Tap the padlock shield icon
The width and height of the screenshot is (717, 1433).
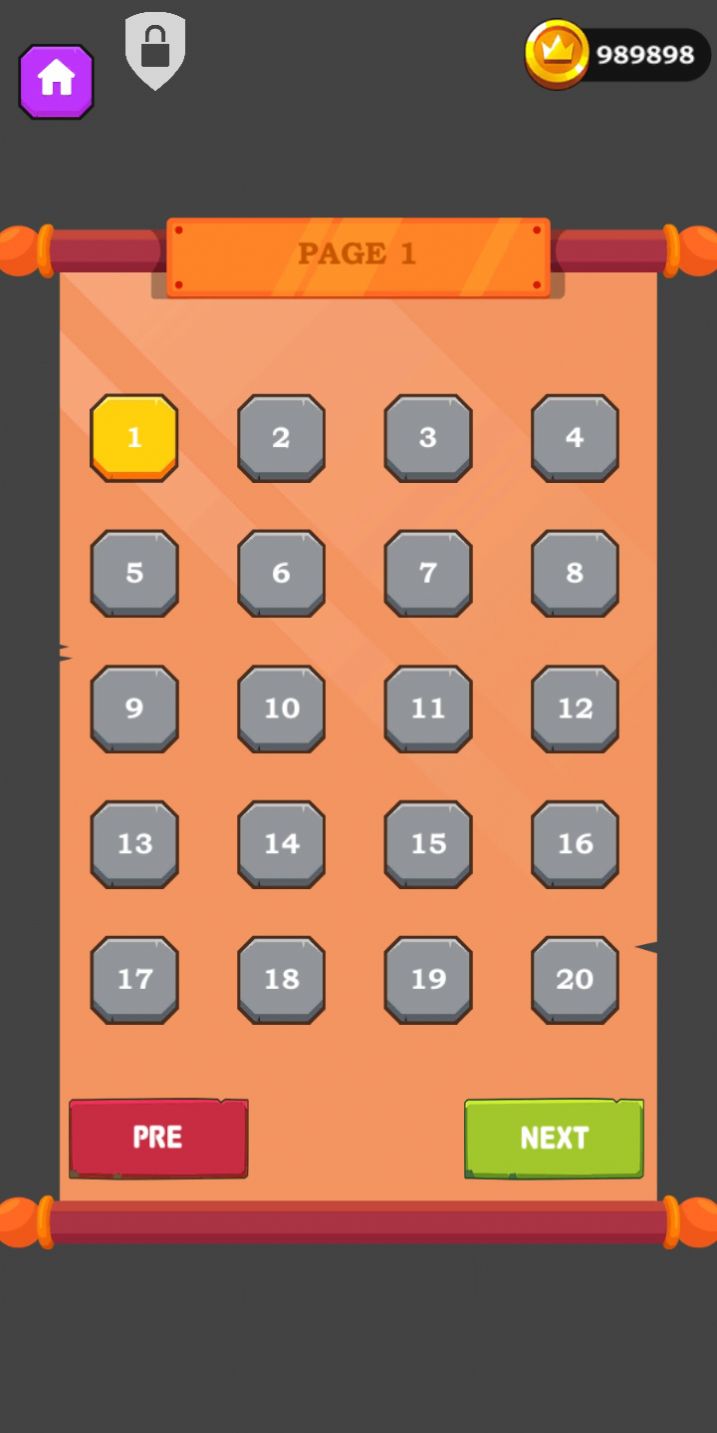click(x=155, y=50)
